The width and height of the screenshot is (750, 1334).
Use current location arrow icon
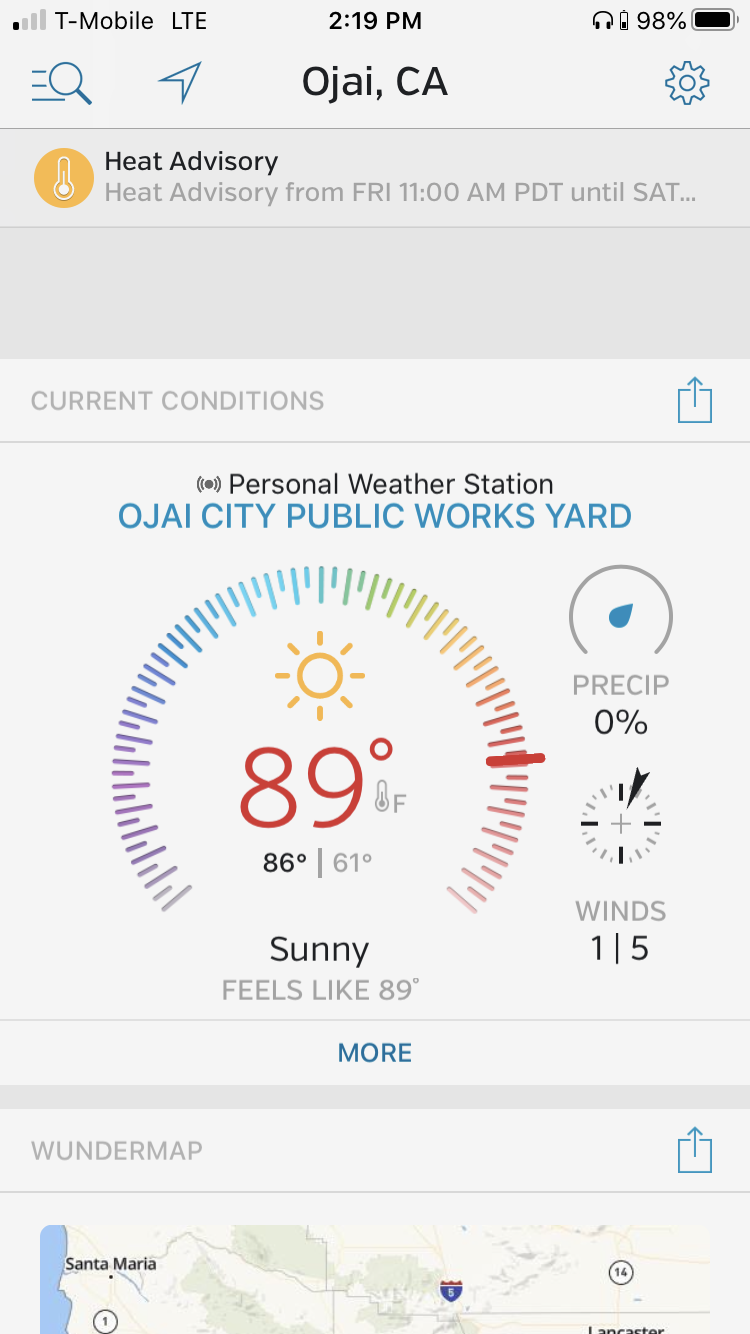pyautogui.click(x=180, y=82)
